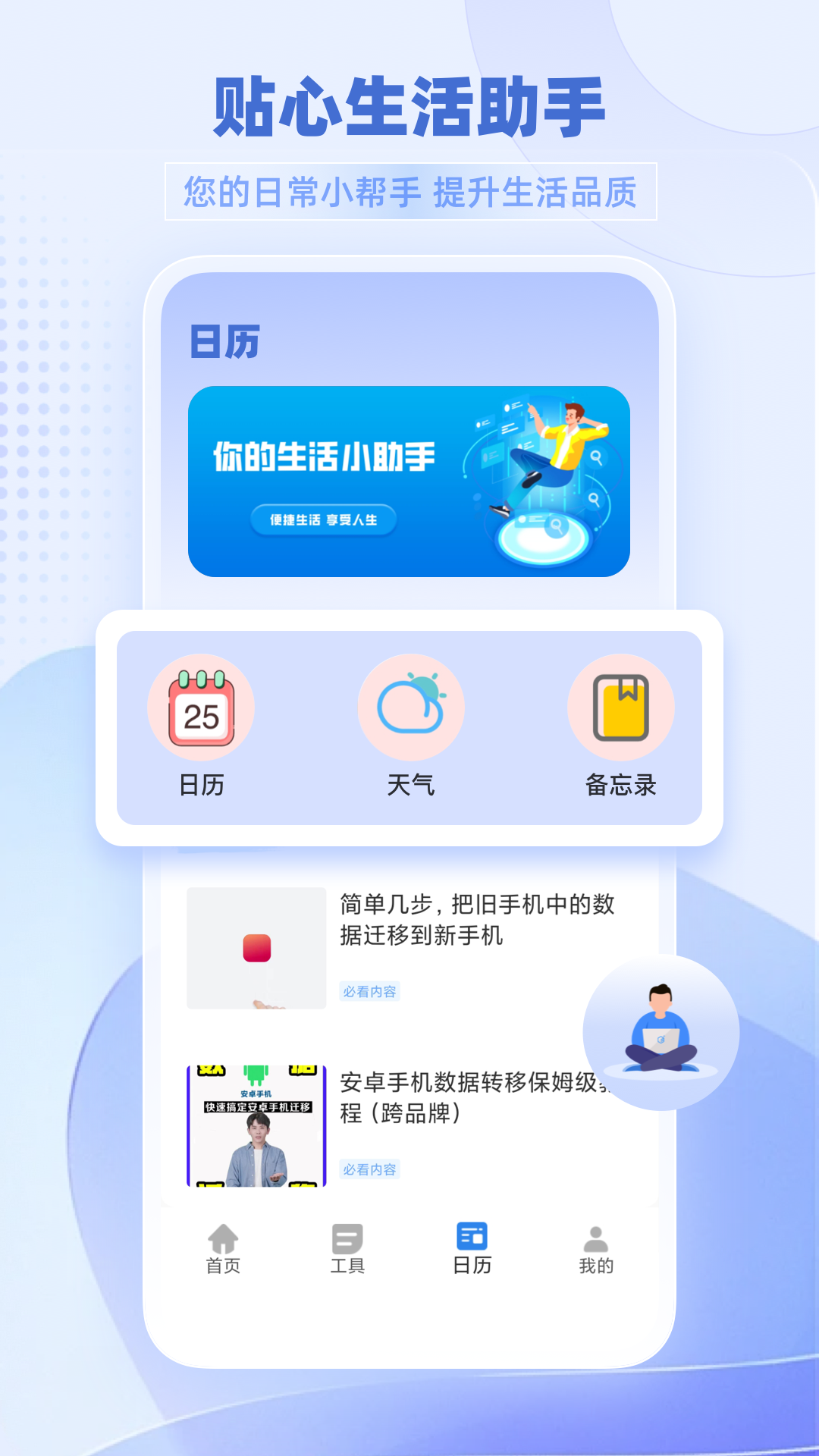
Task: Tap the 必看内容 tag under the video article
Action: point(371,1170)
